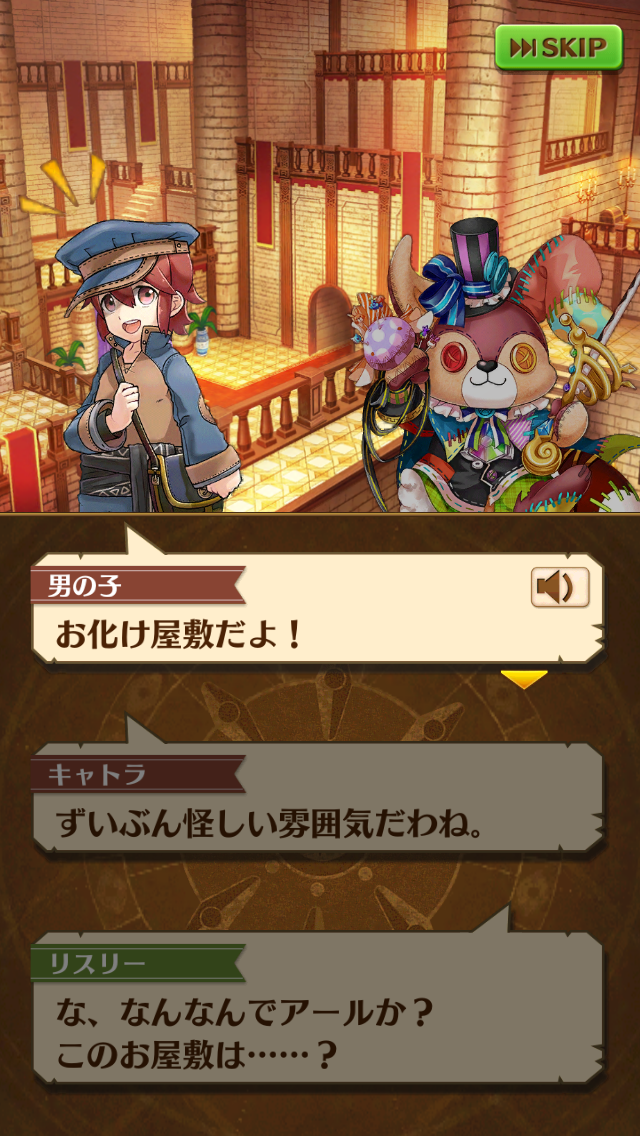Replay the voice line with speaker icon
The width and height of the screenshot is (640, 1136).
click(x=559, y=588)
